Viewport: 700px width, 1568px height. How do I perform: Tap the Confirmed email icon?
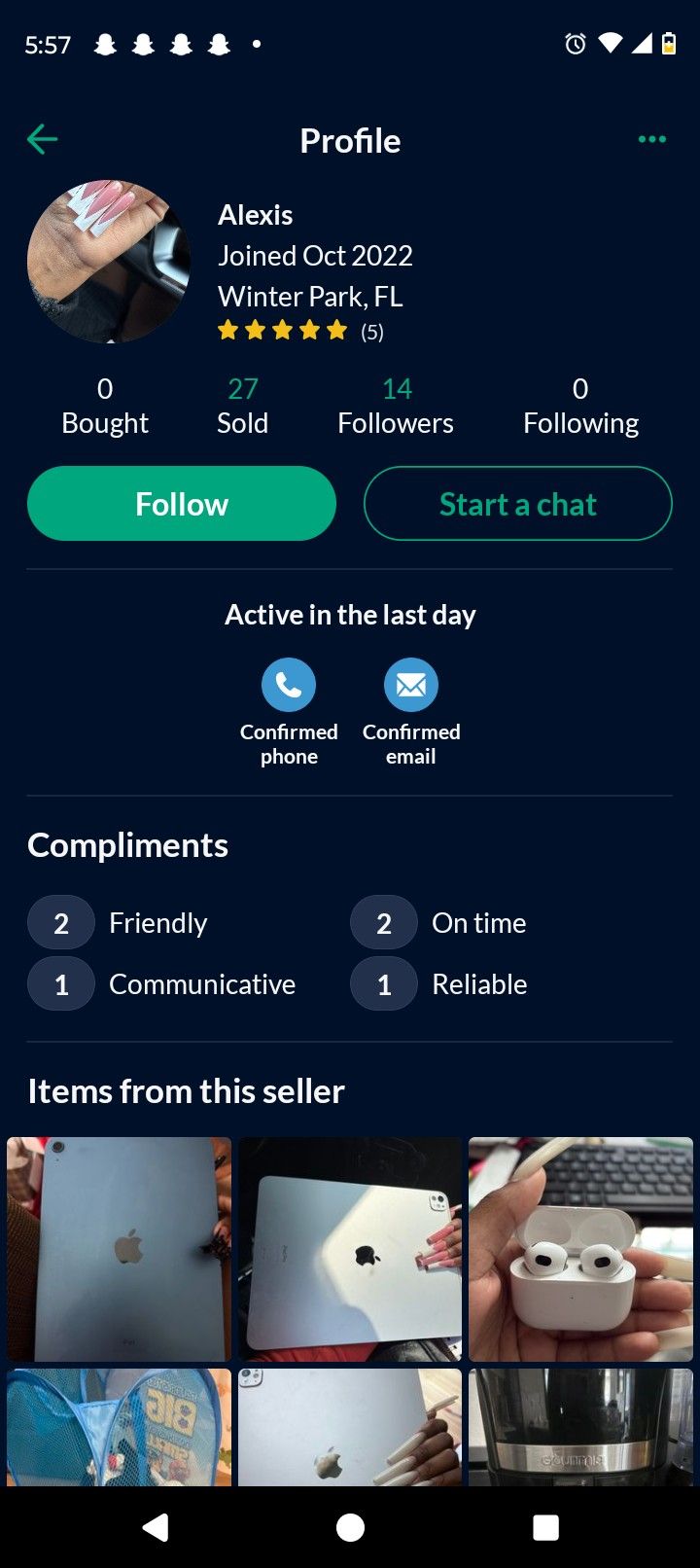[x=411, y=684]
